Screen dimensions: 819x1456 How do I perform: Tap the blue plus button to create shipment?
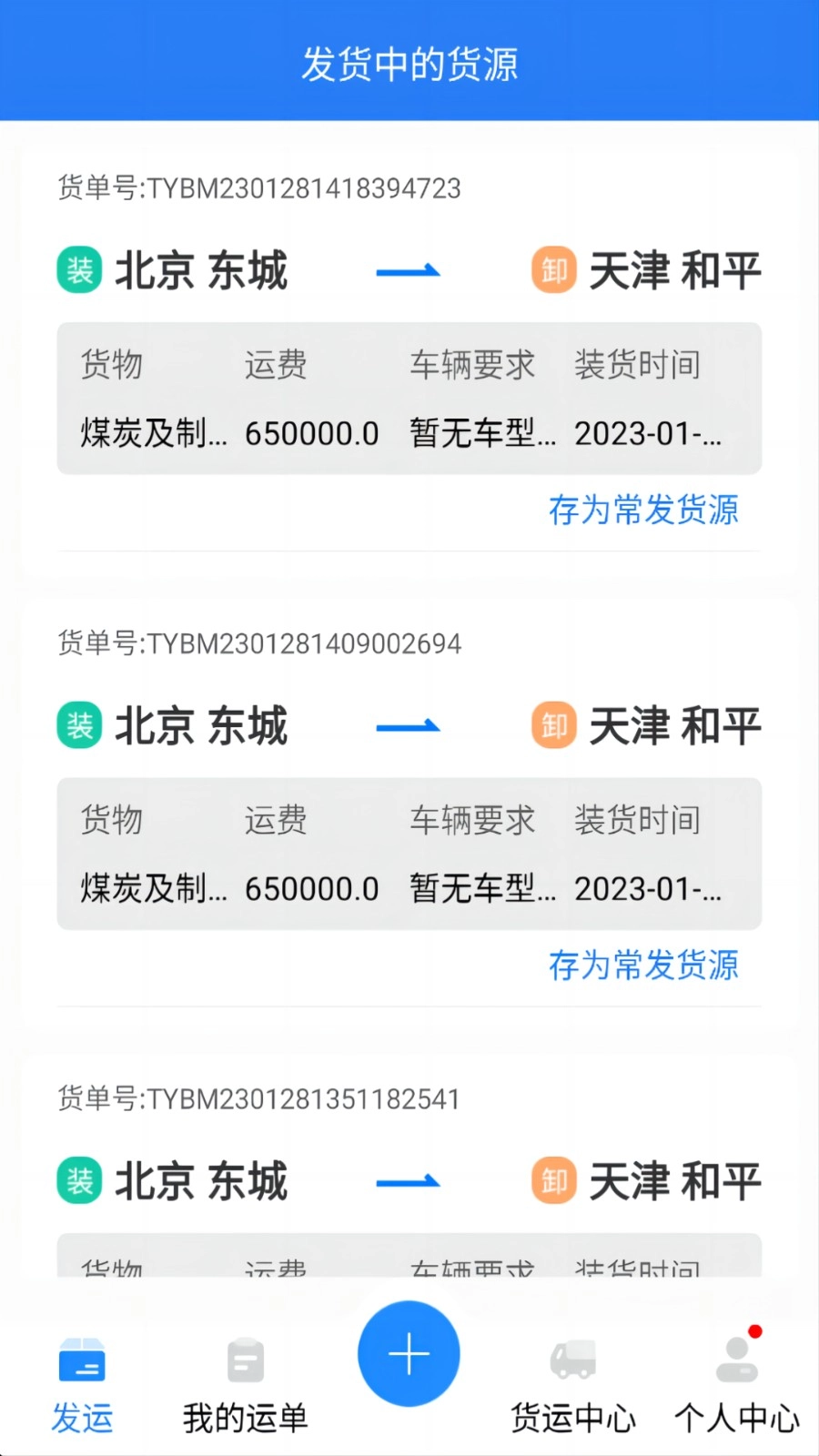click(409, 1353)
